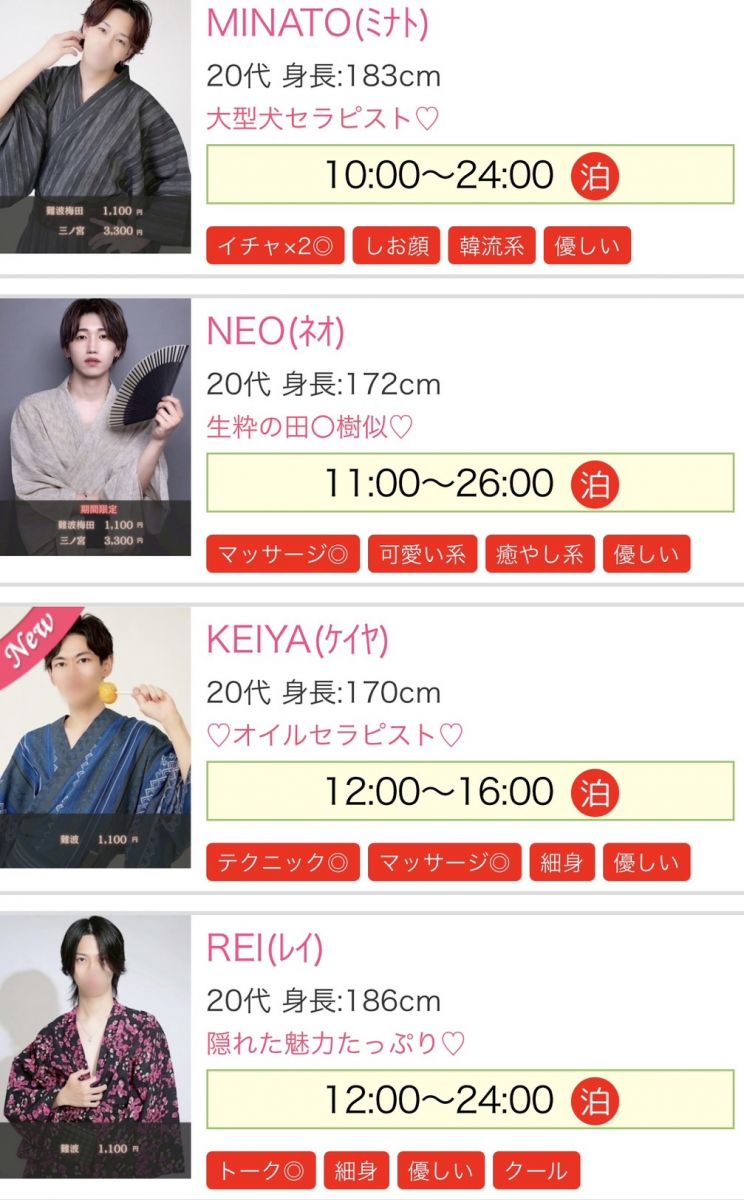Open MINATO's profile photo
The height and width of the screenshot is (1200, 744).
point(95,125)
